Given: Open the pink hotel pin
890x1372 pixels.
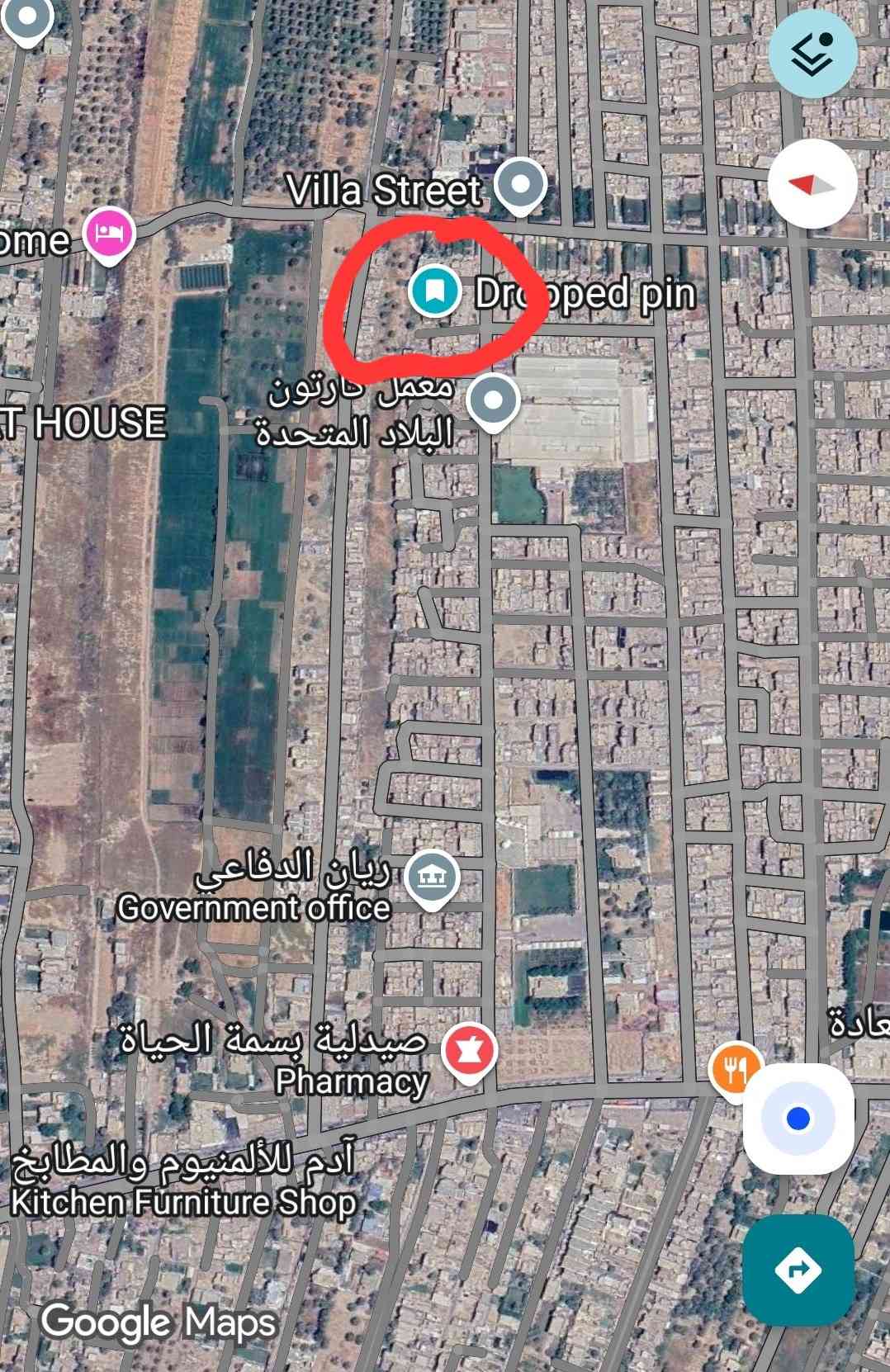Looking at the screenshot, I should [x=109, y=233].
